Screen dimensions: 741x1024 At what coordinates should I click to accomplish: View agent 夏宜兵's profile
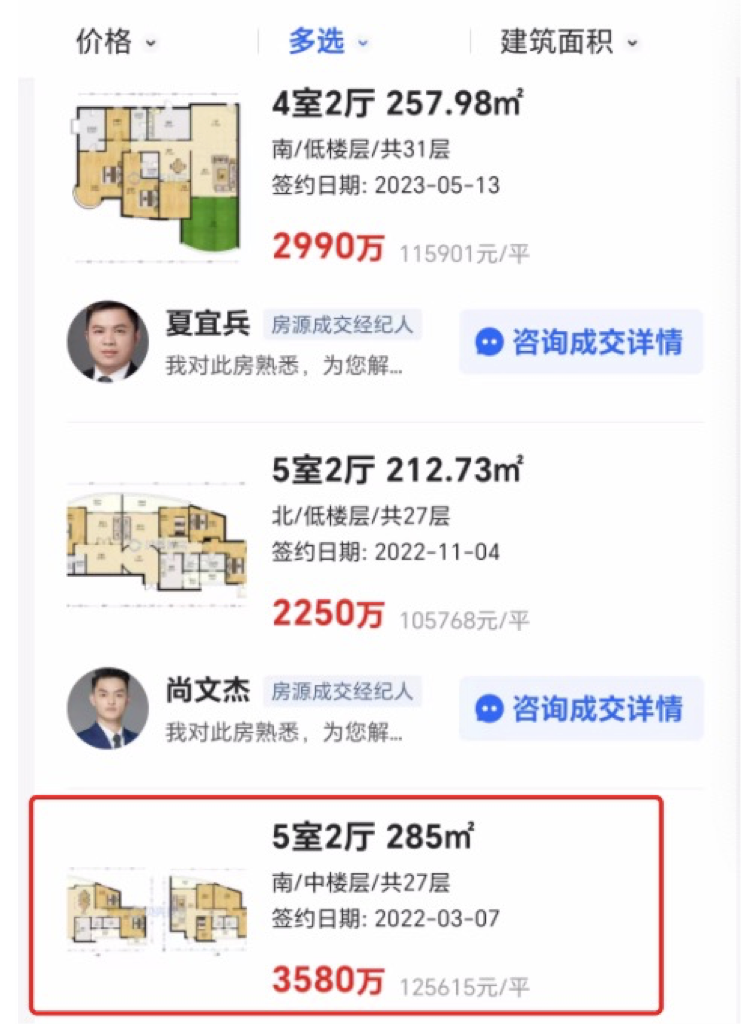coord(107,341)
